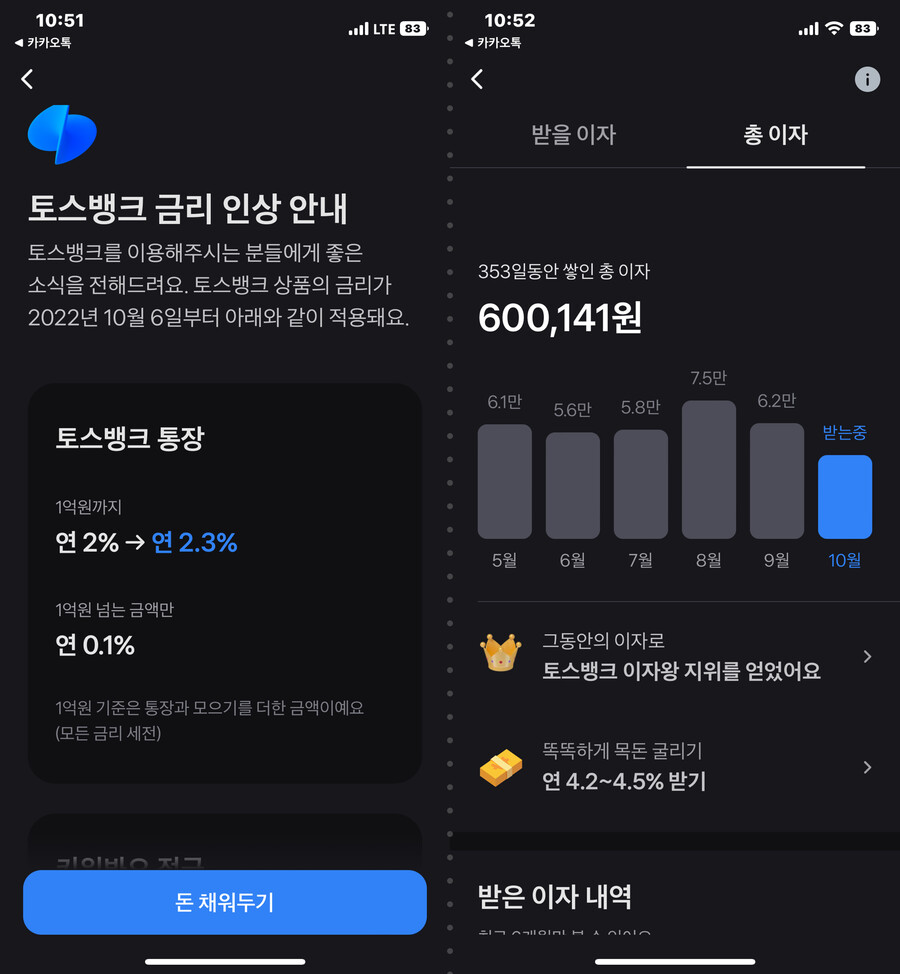Go back from the 총 이자 screen
This screenshot has height=974, width=900.
point(477,80)
